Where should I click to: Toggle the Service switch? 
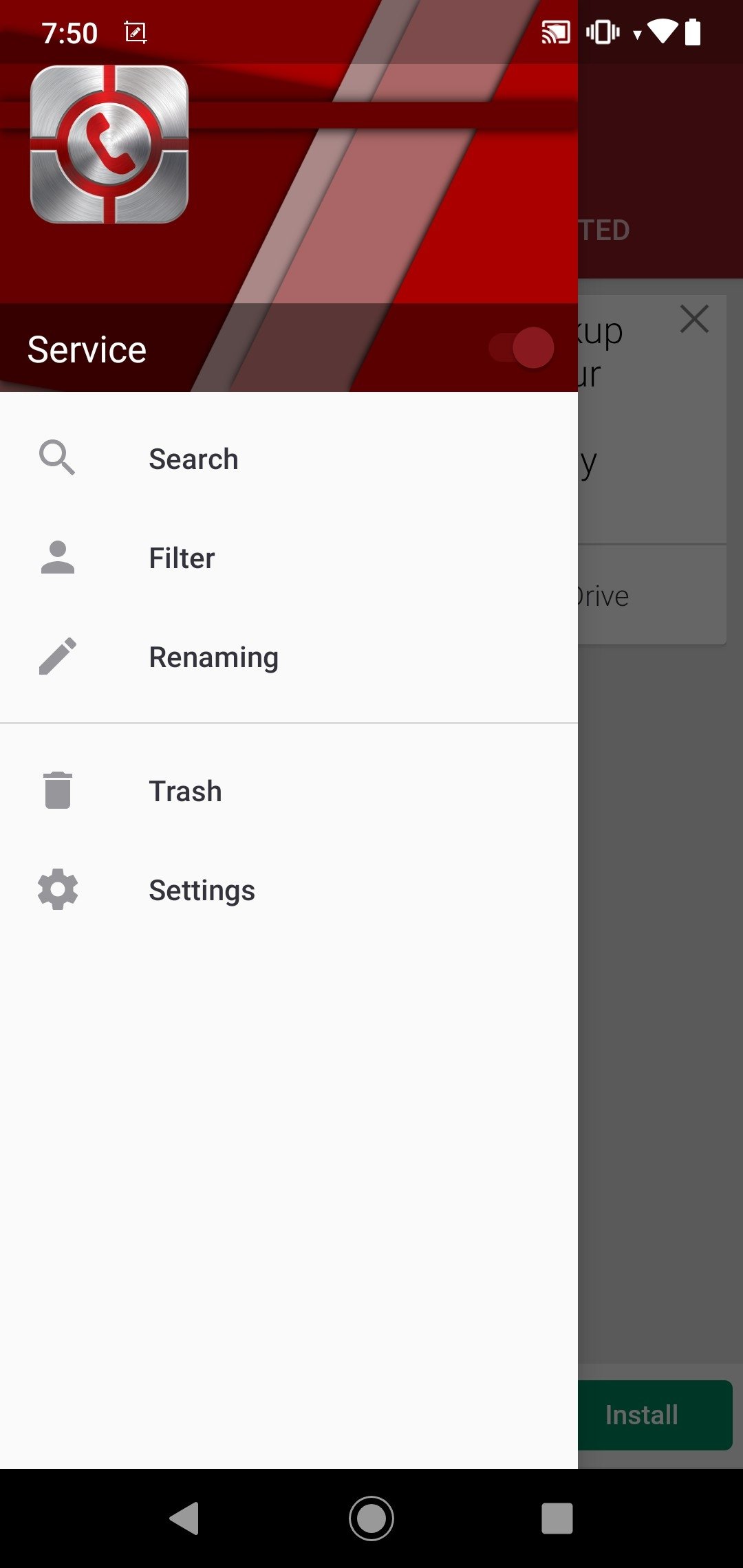point(521,348)
